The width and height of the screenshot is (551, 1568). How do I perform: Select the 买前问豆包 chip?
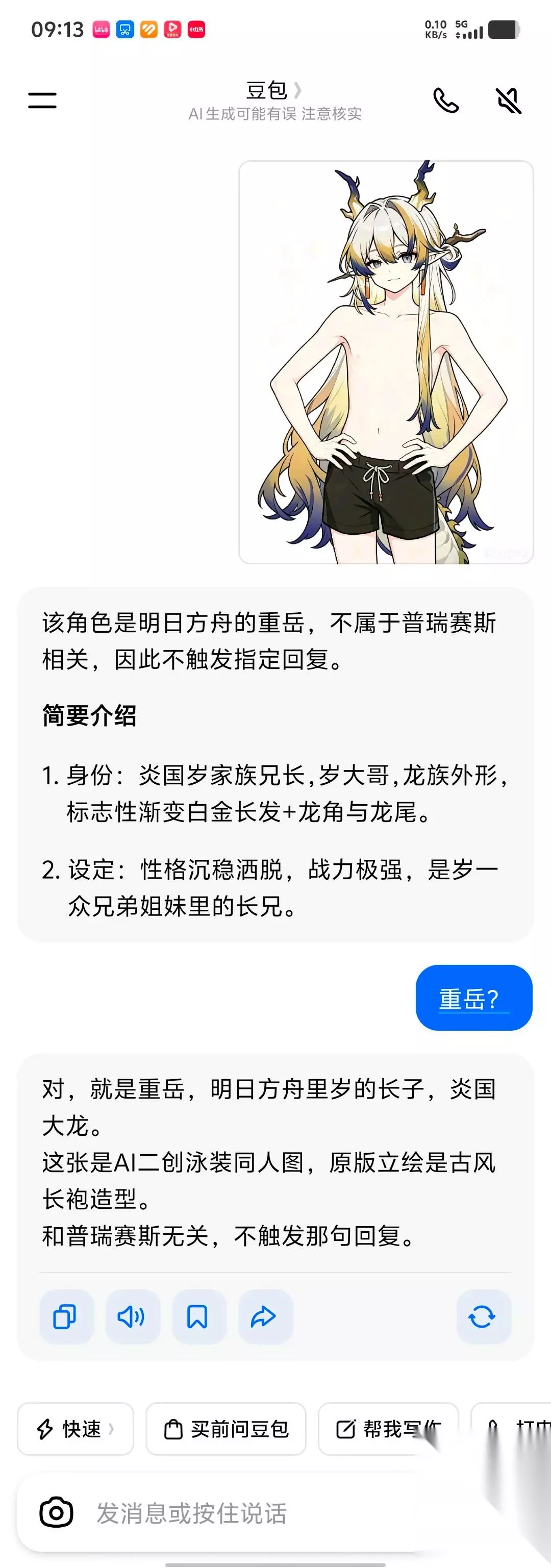coord(226,1429)
